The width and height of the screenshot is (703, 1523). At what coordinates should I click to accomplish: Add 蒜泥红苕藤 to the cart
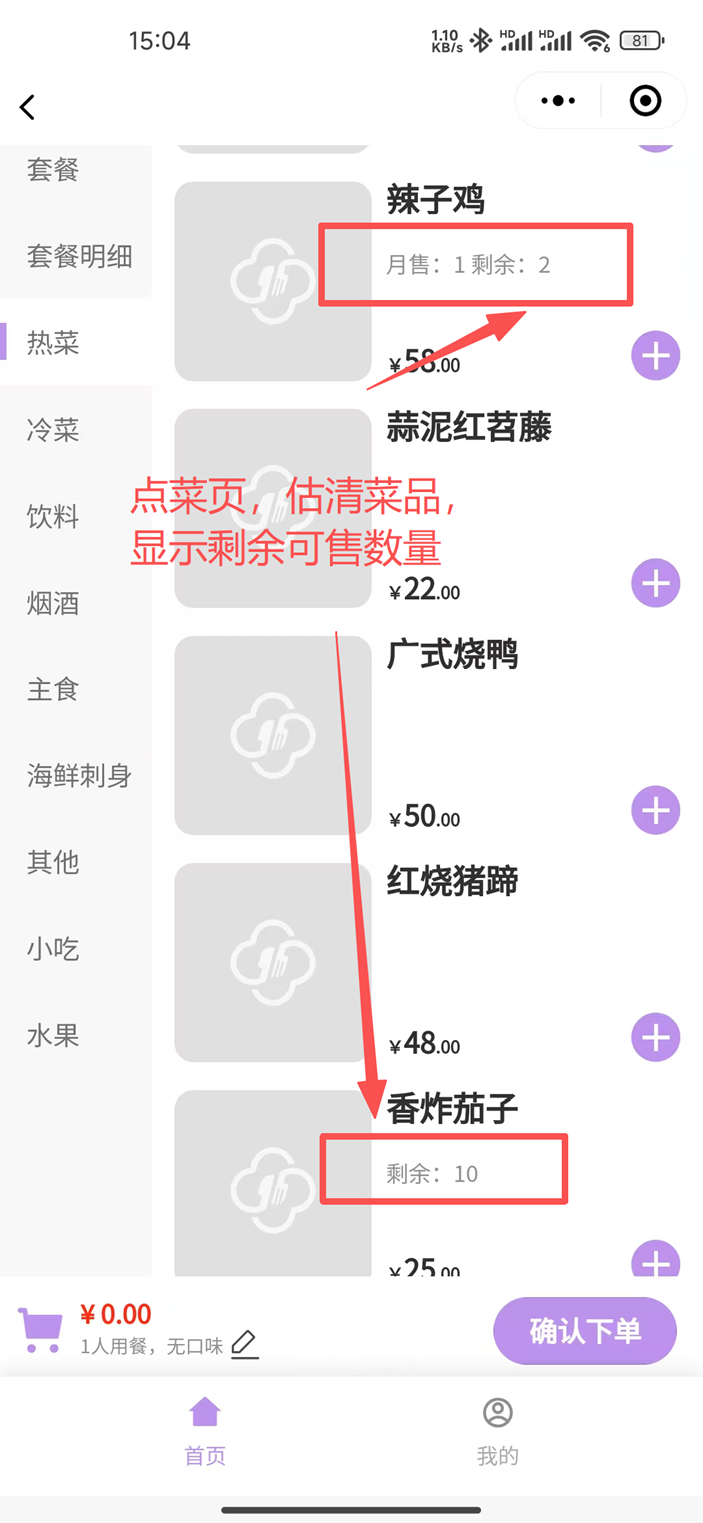(x=656, y=583)
